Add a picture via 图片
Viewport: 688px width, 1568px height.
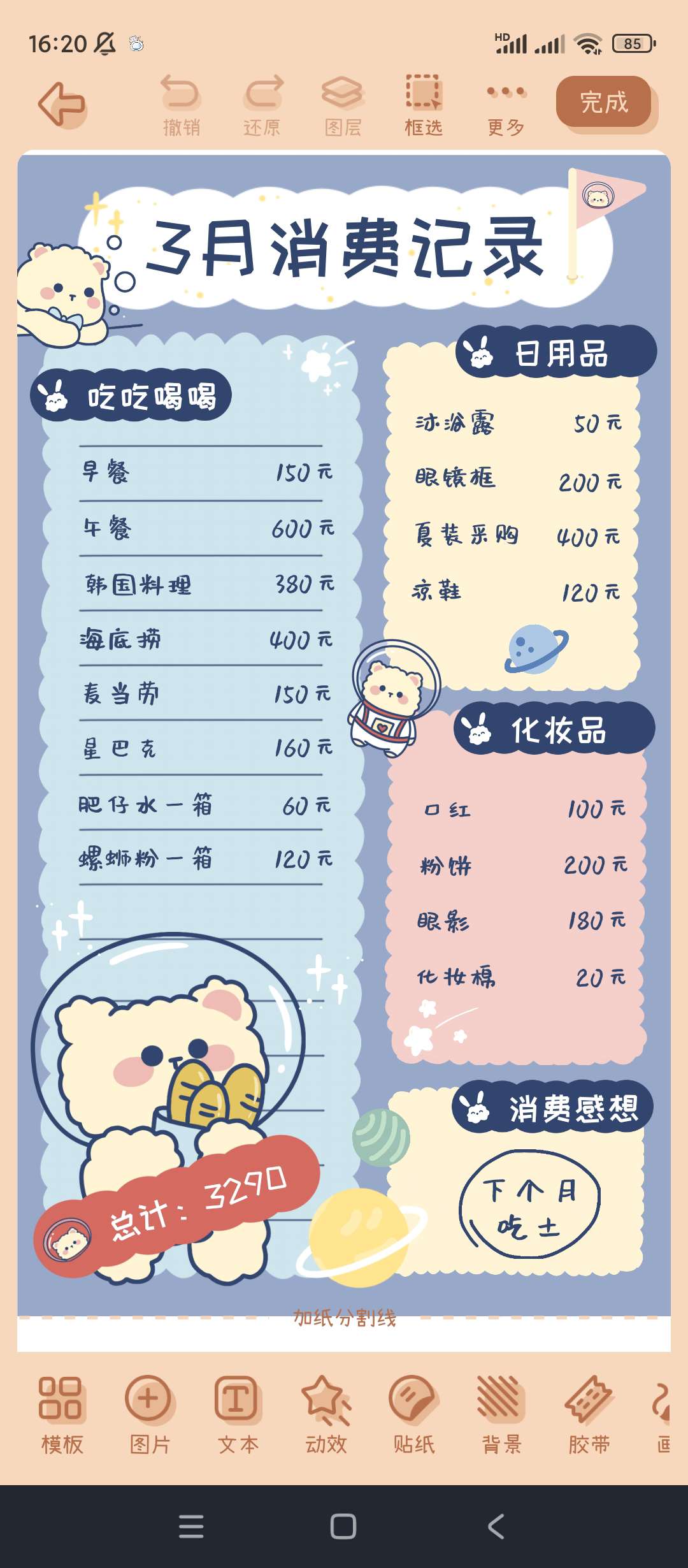(x=149, y=1415)
